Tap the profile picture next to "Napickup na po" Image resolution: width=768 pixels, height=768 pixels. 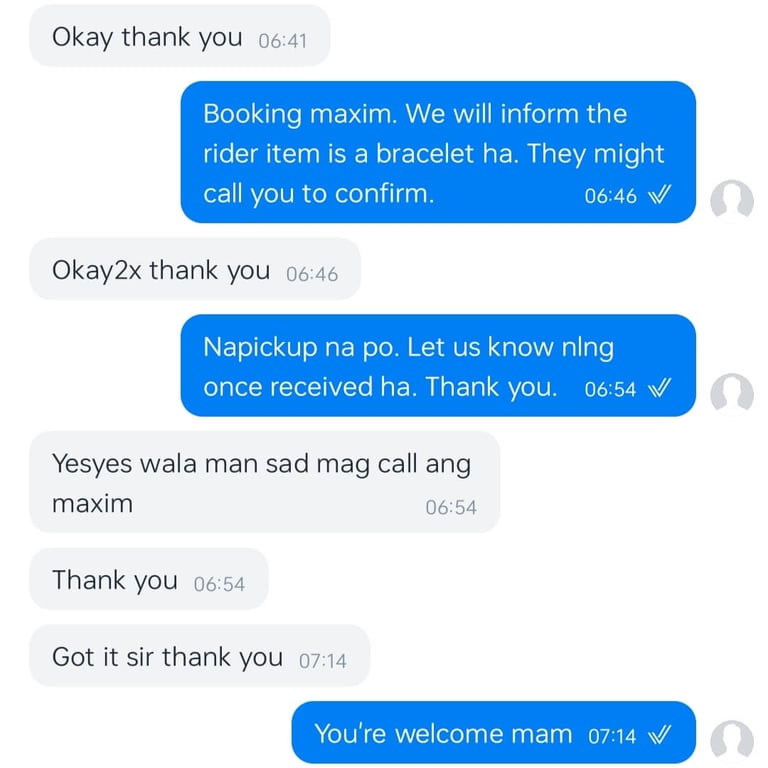pos(731,394)
